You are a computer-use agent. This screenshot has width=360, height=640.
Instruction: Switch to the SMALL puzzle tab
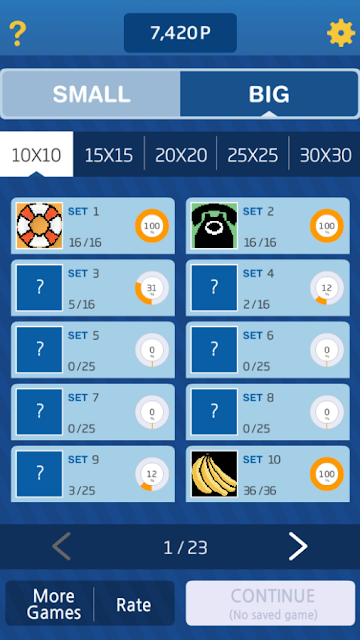[91, 94]
